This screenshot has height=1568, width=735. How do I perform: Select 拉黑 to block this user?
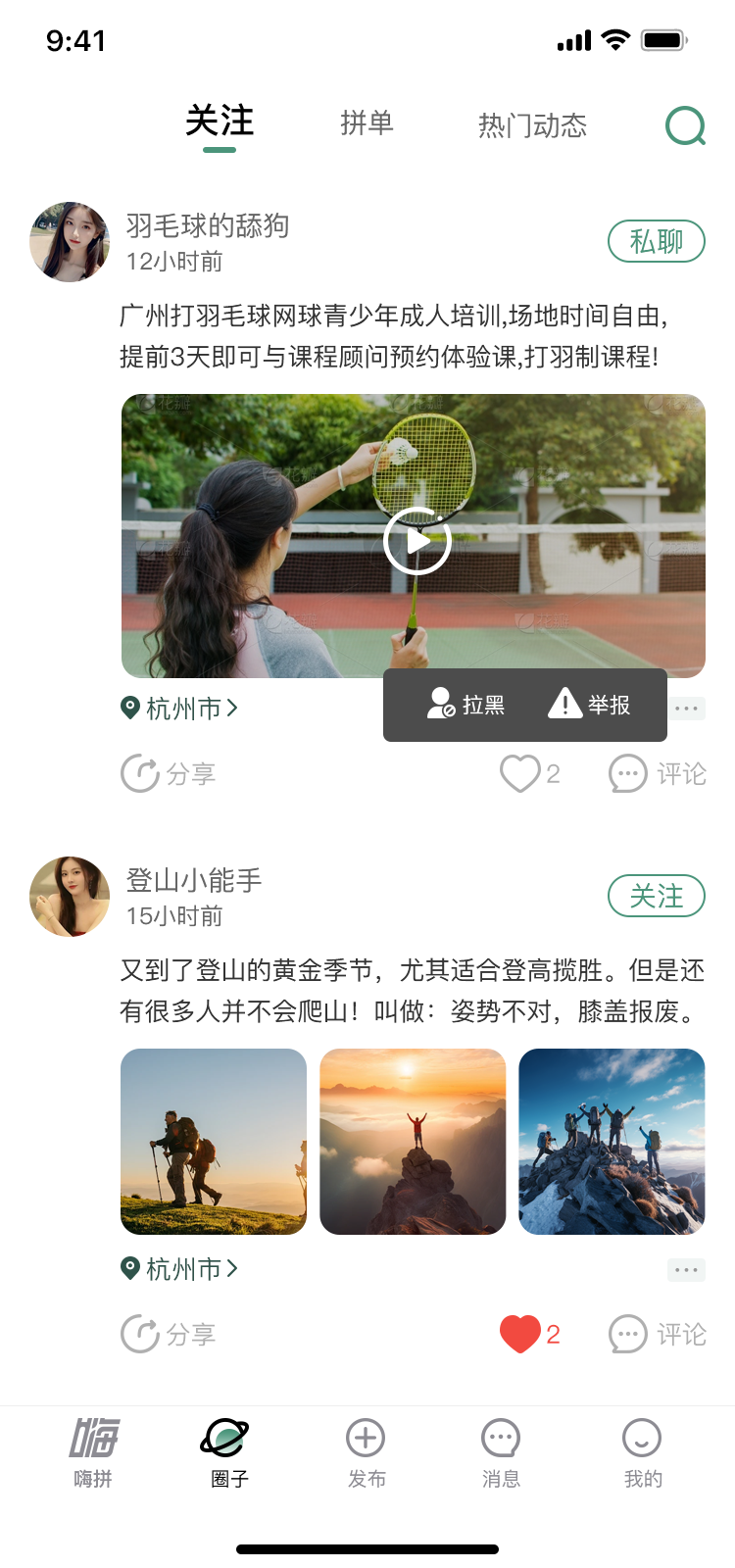click(x=466, y=705)
